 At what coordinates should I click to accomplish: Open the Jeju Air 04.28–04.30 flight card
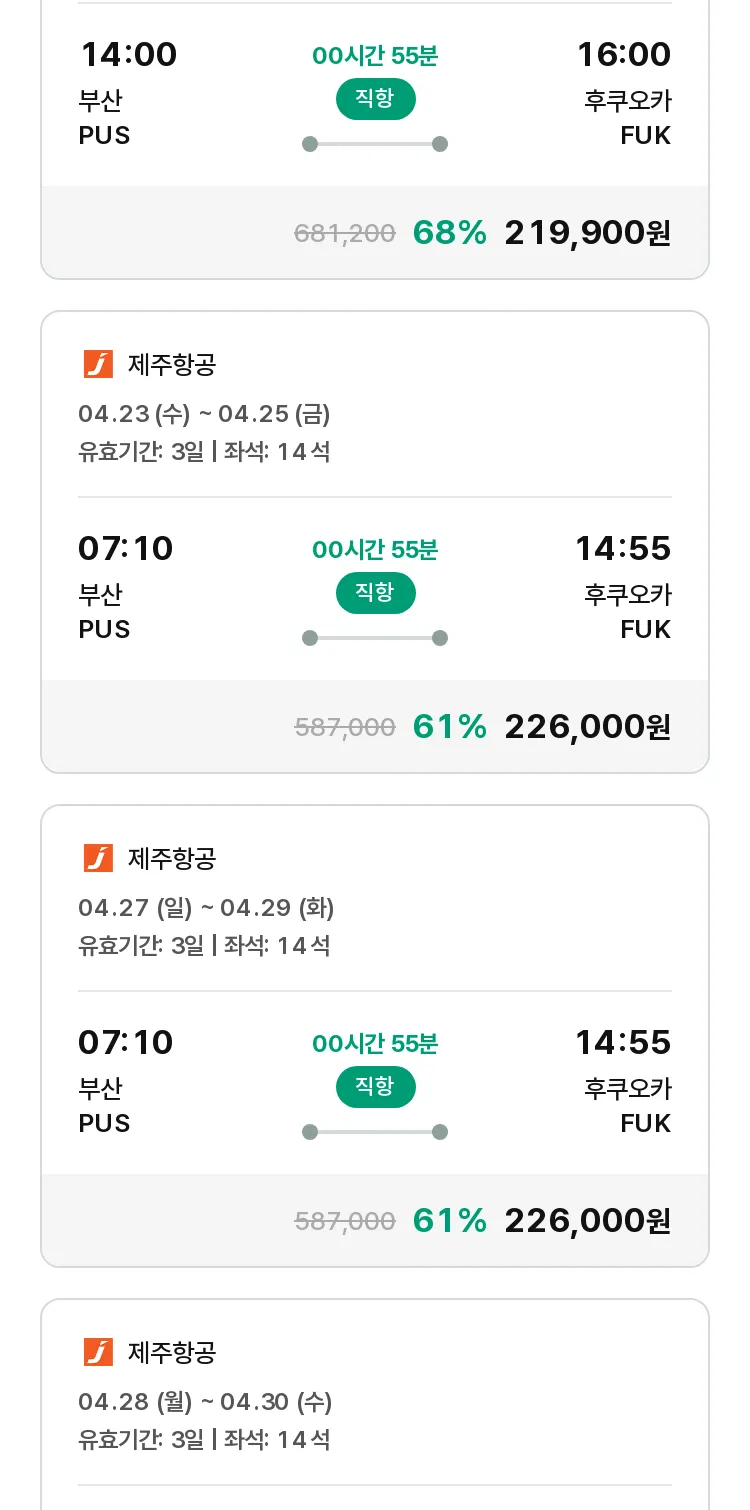375,1404
